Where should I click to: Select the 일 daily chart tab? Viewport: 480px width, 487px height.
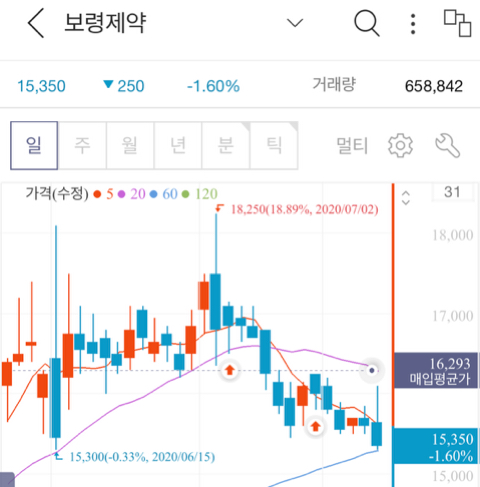34,145
